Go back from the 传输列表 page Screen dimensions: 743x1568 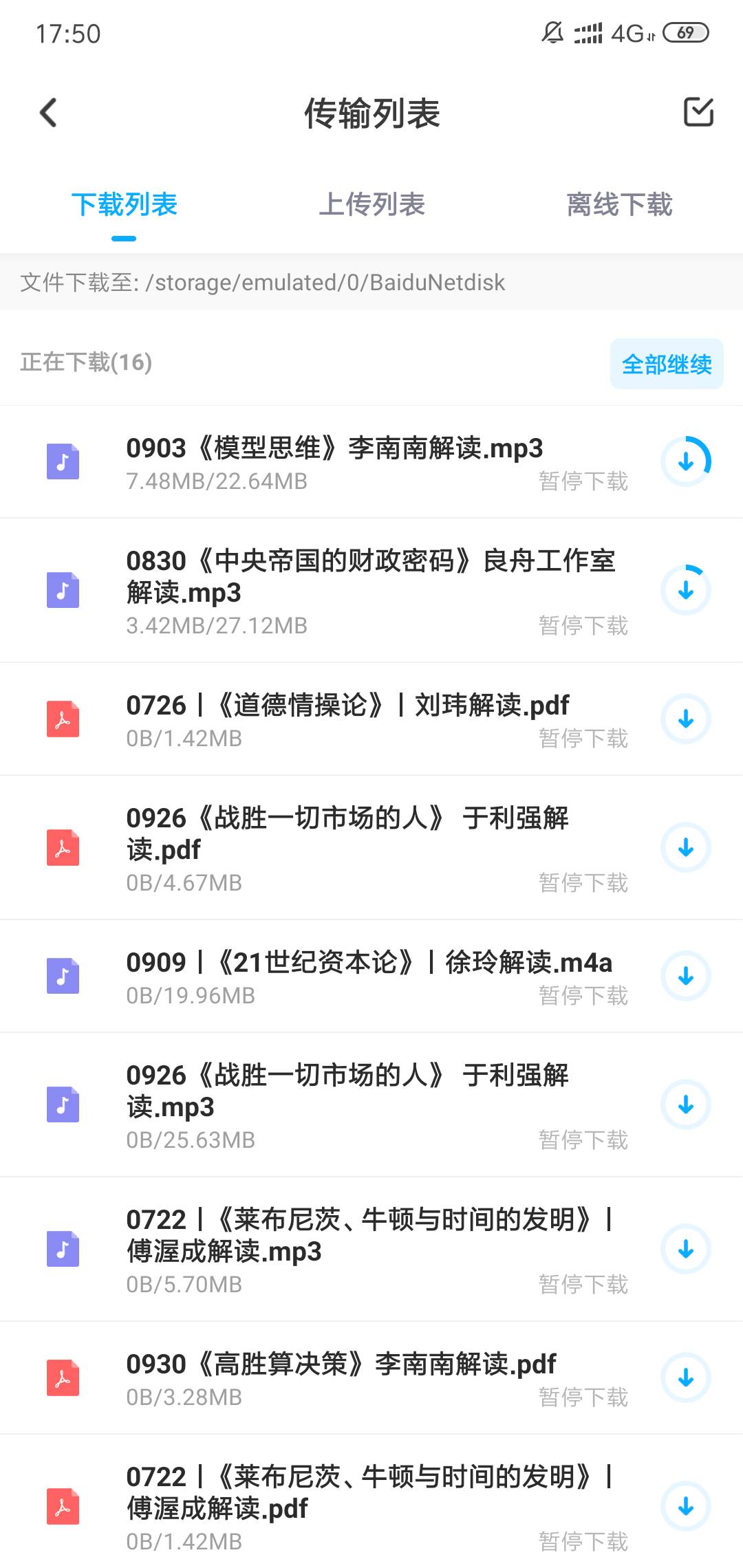click(48, 113)
